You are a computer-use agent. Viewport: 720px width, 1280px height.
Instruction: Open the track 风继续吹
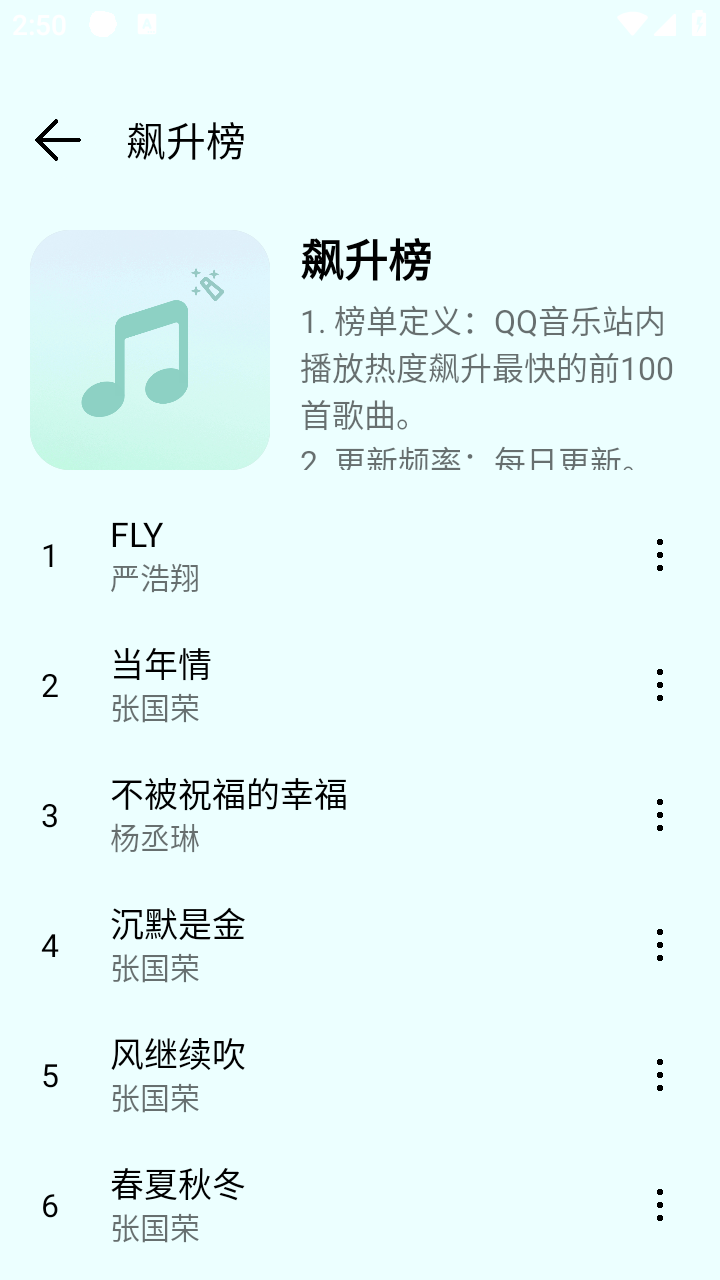[300, 1076]
